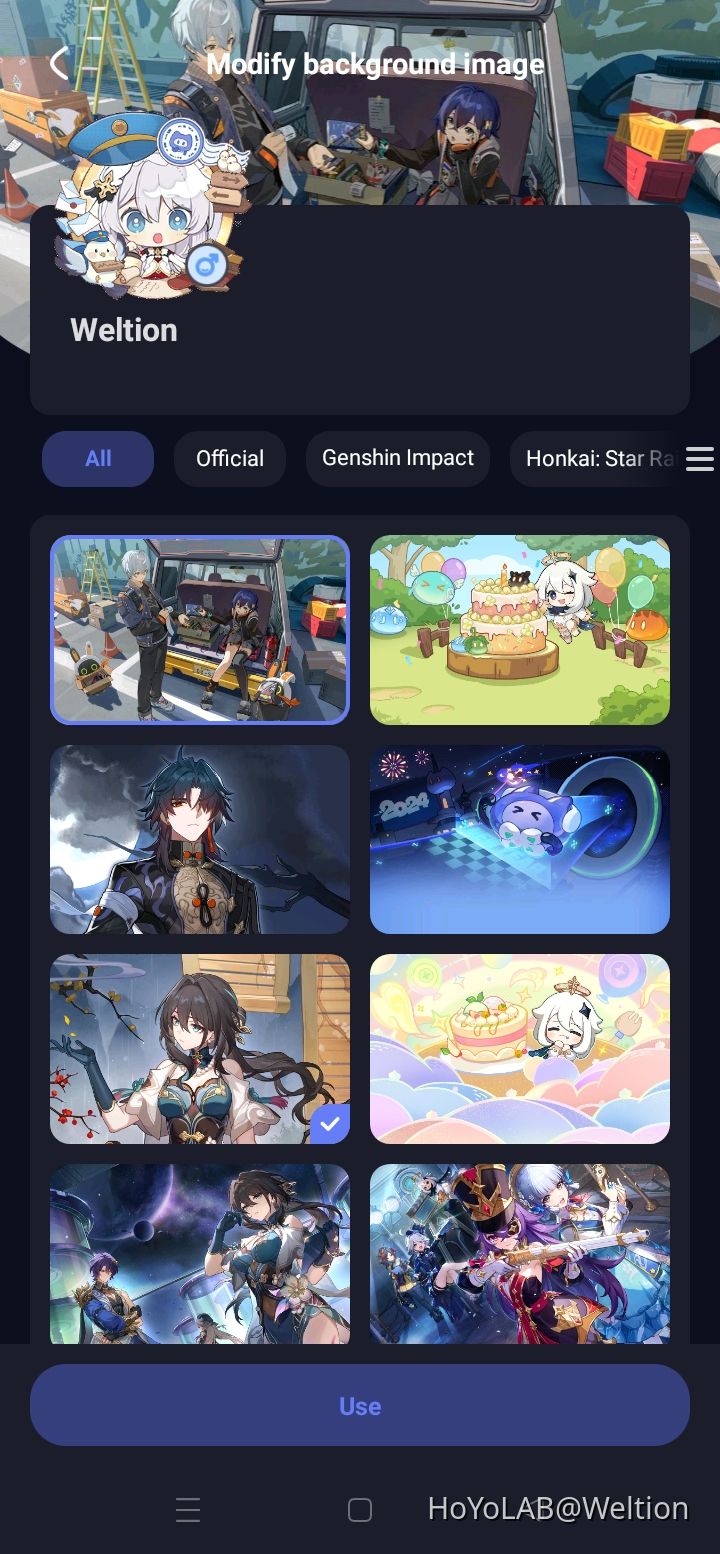Go to the home screen
720x1554 pixels.
360,1510
